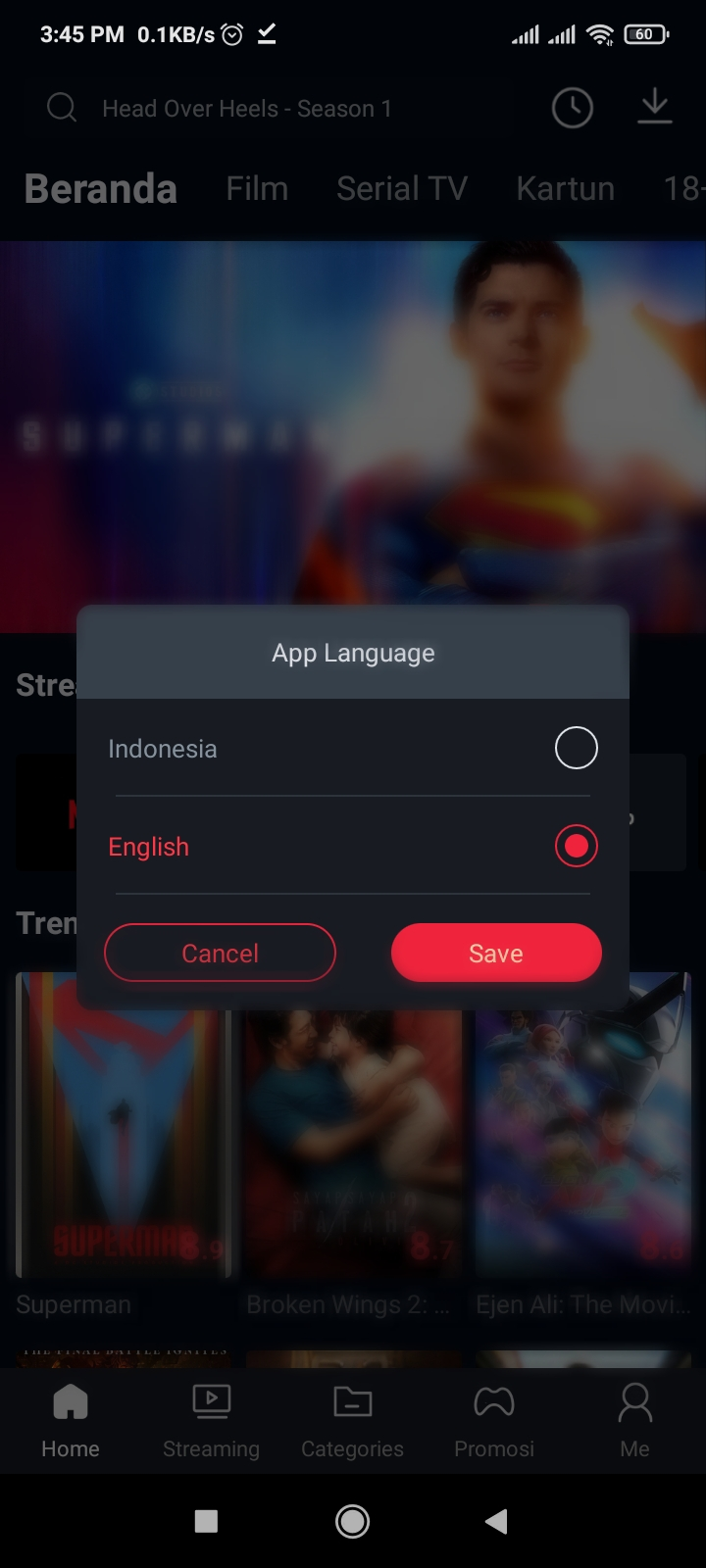Open the Categories folder icon
Image resolution: width=706 pixels, height=1568 pixels.
[x=352, y=1418]
